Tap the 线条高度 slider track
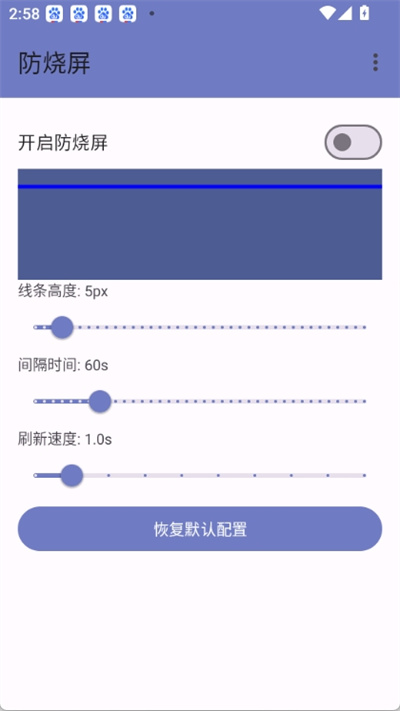 pos(200,327)
